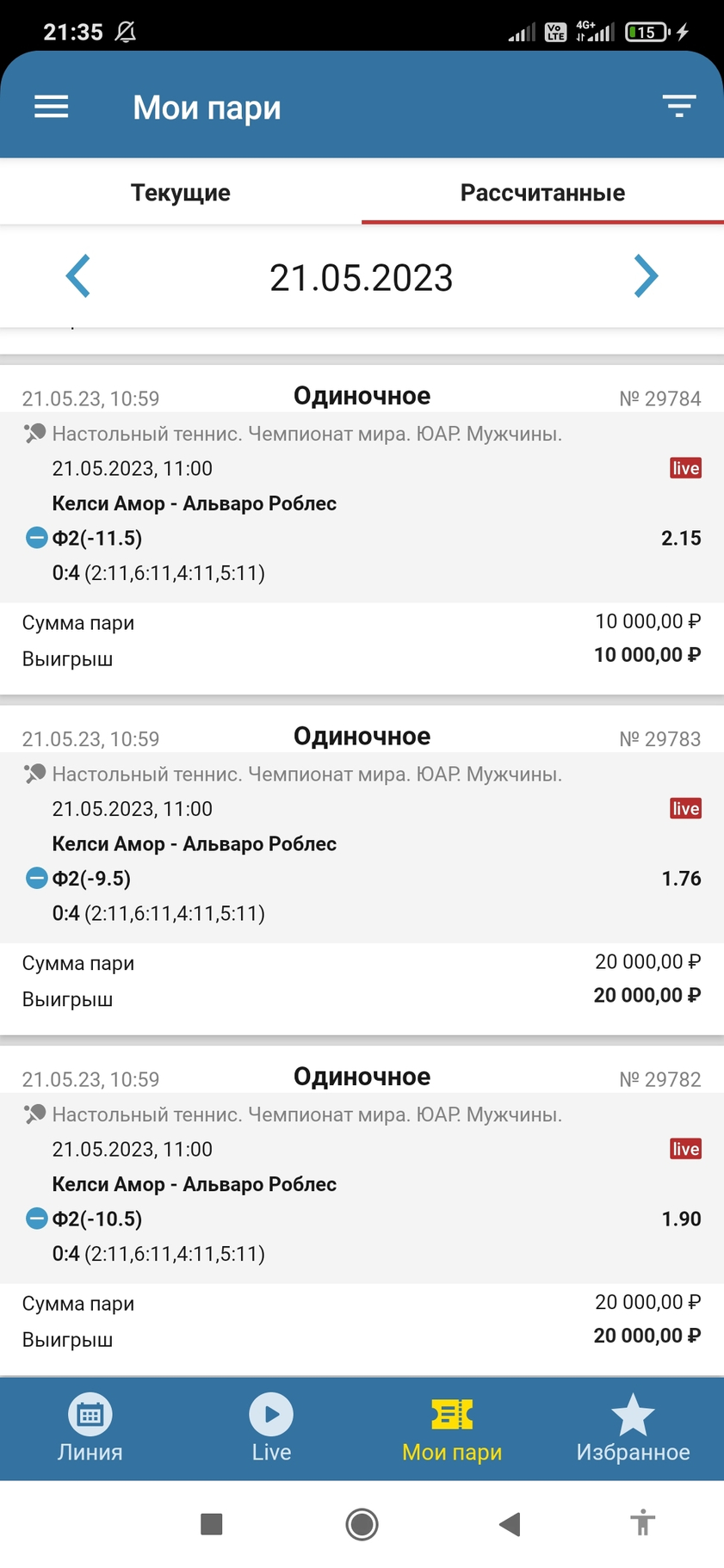Switch to the Текущие tab
This screenshot has height=1568, width=724.
pos(181,193)
